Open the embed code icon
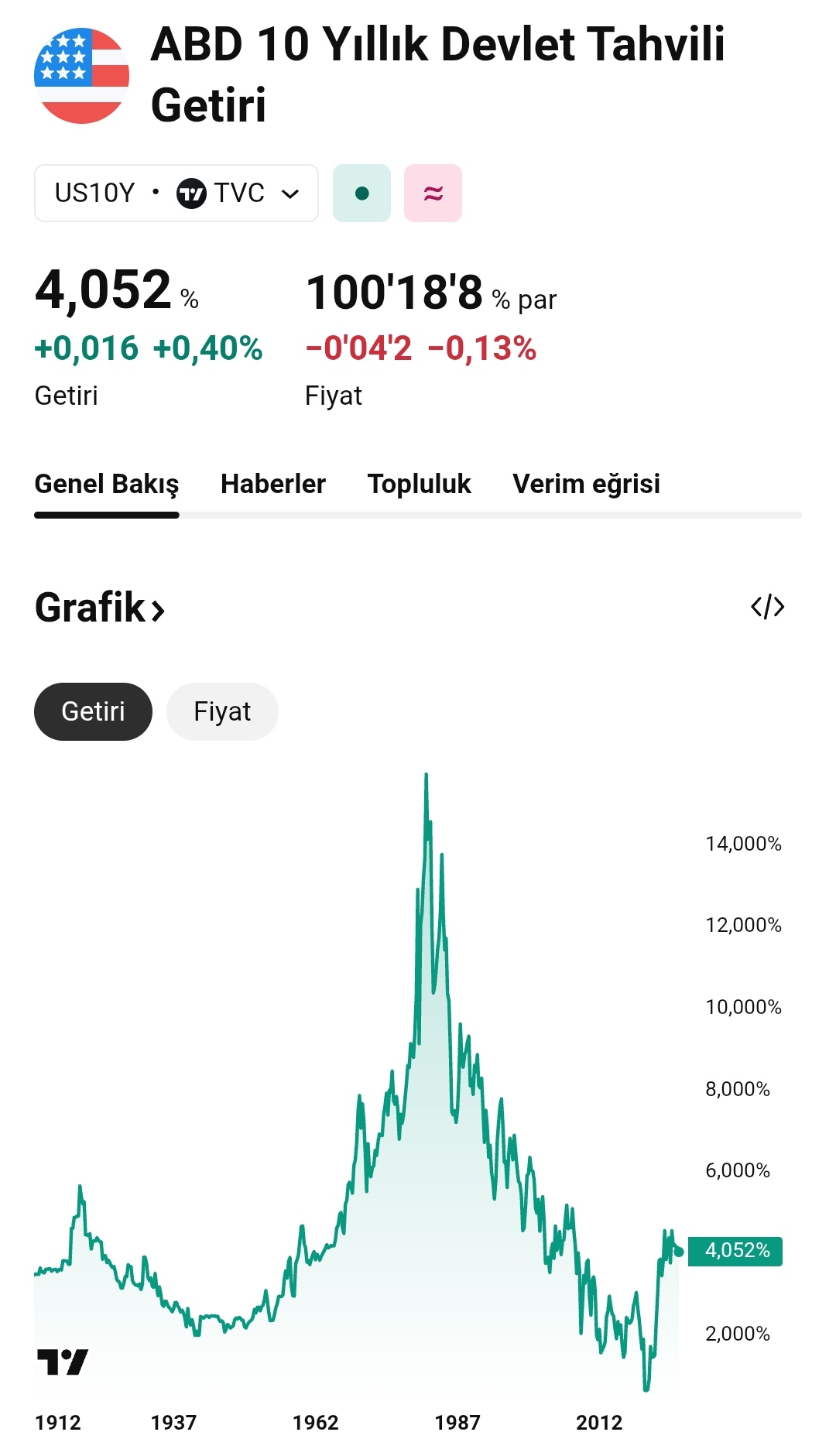This screenshot has width=836, height=1456. point(767,608)
